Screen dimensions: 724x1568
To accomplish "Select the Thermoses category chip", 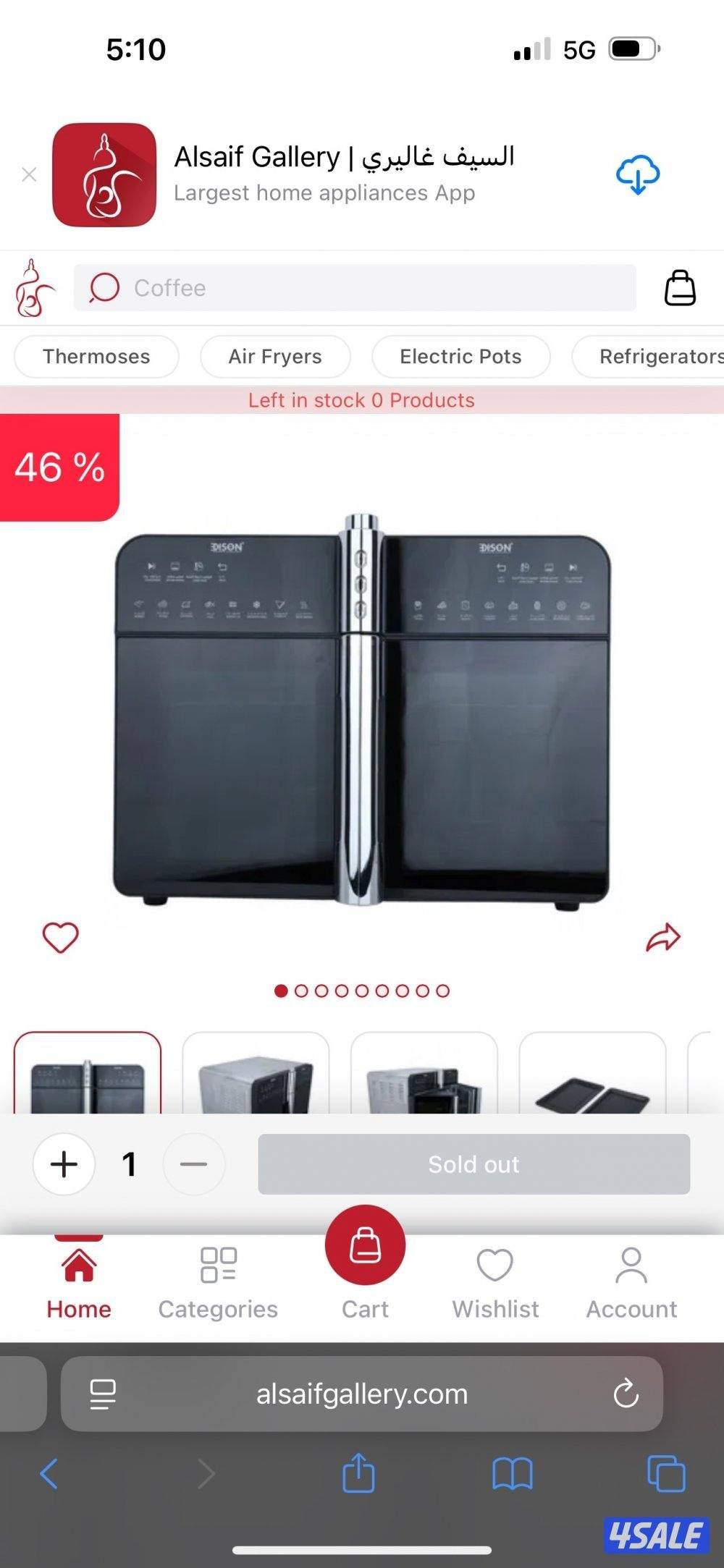I will 96,357.
